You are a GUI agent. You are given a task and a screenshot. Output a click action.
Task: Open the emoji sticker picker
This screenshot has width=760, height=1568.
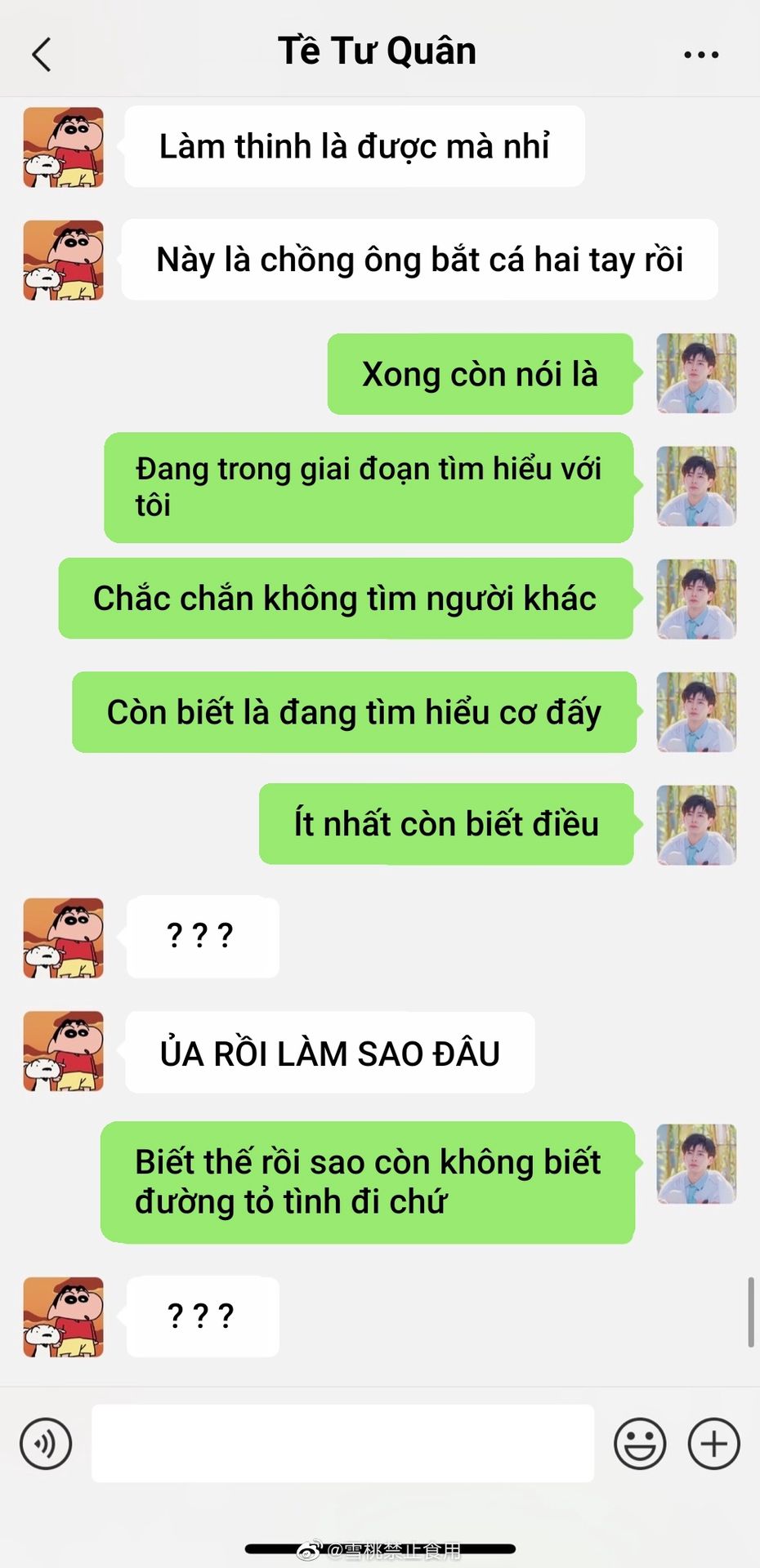pos(640,1443)
